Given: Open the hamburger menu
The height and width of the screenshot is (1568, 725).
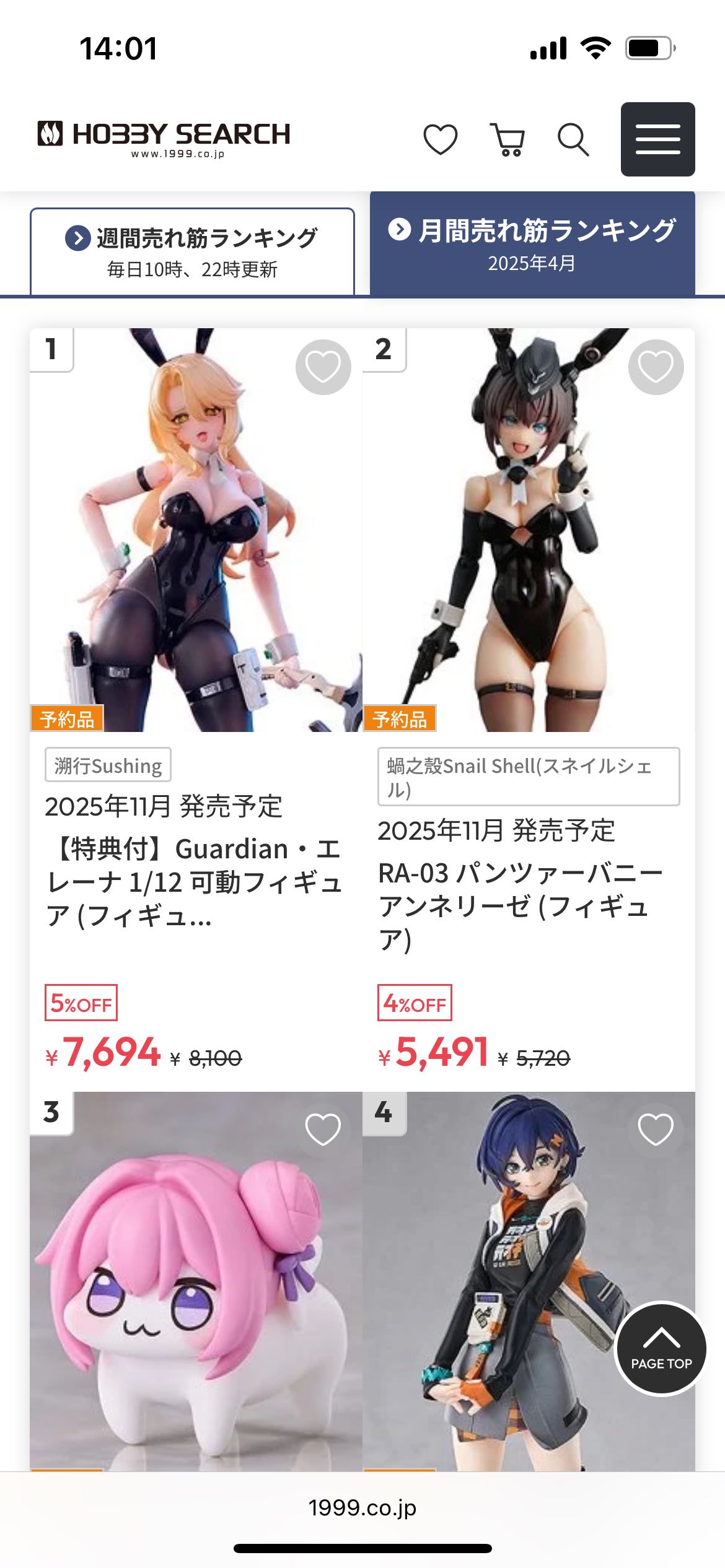Looking at the screenshot, I should tap(658, 139).
